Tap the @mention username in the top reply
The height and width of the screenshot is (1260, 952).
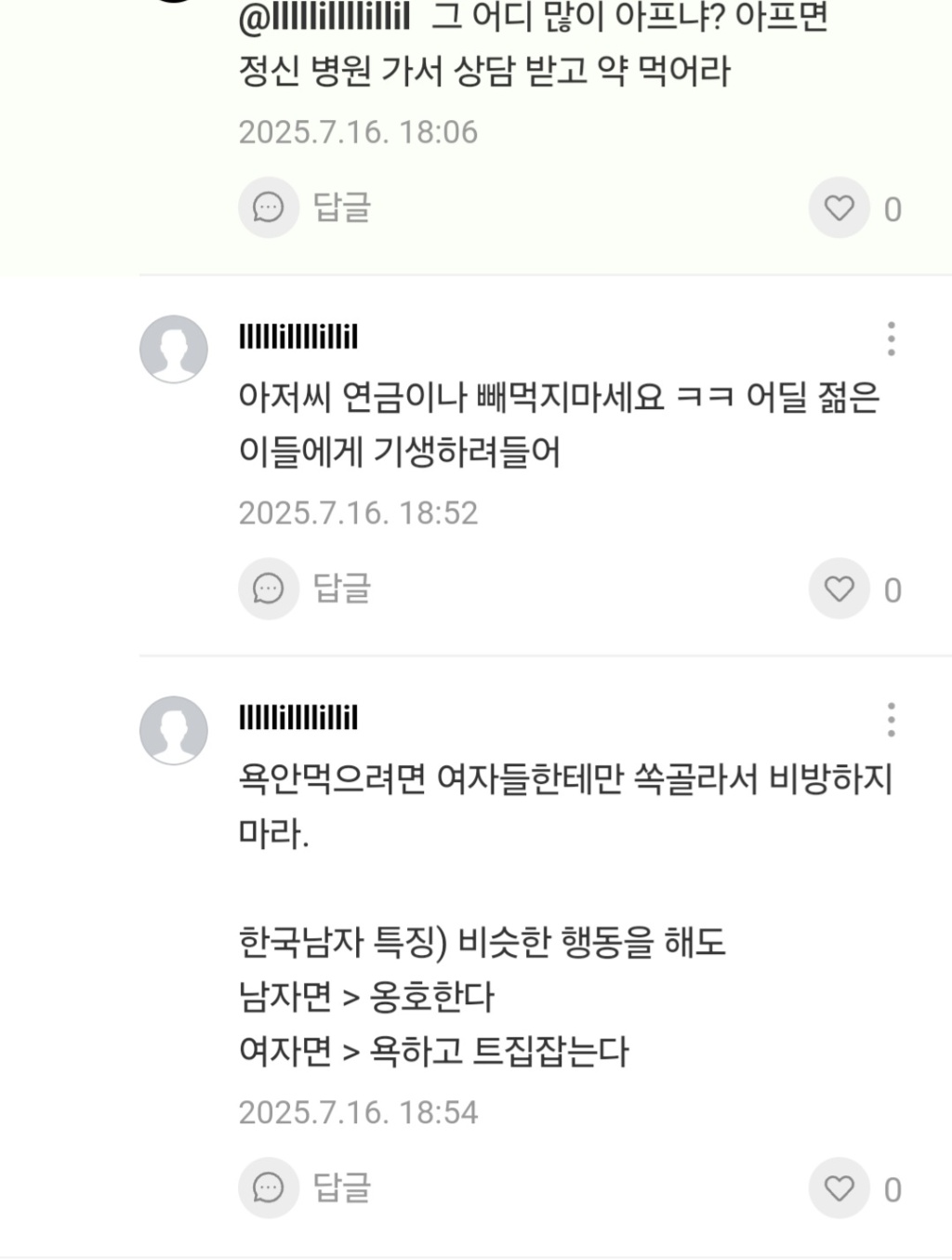(324, 18)
